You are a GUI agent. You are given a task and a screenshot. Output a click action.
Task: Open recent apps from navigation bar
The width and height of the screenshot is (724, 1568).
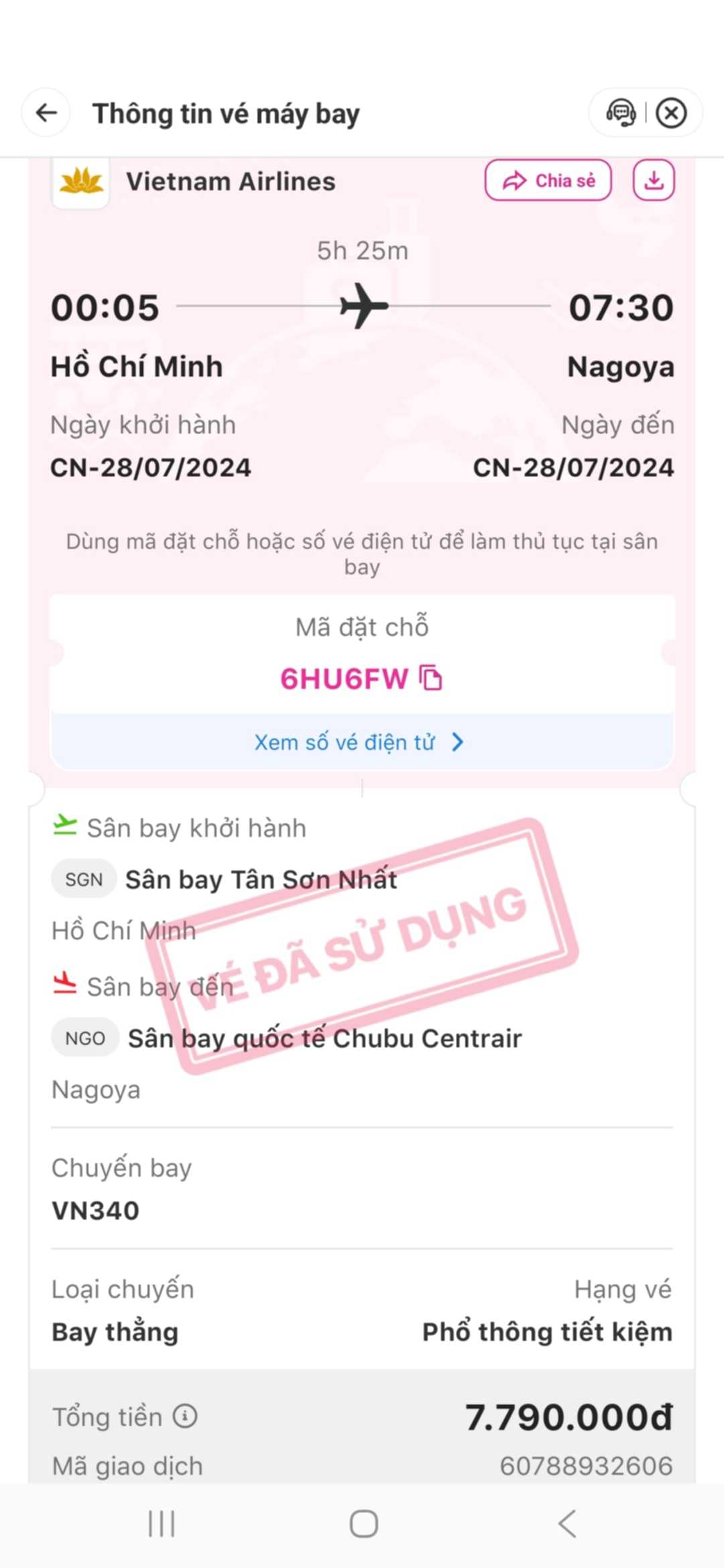click(162, 1524)
